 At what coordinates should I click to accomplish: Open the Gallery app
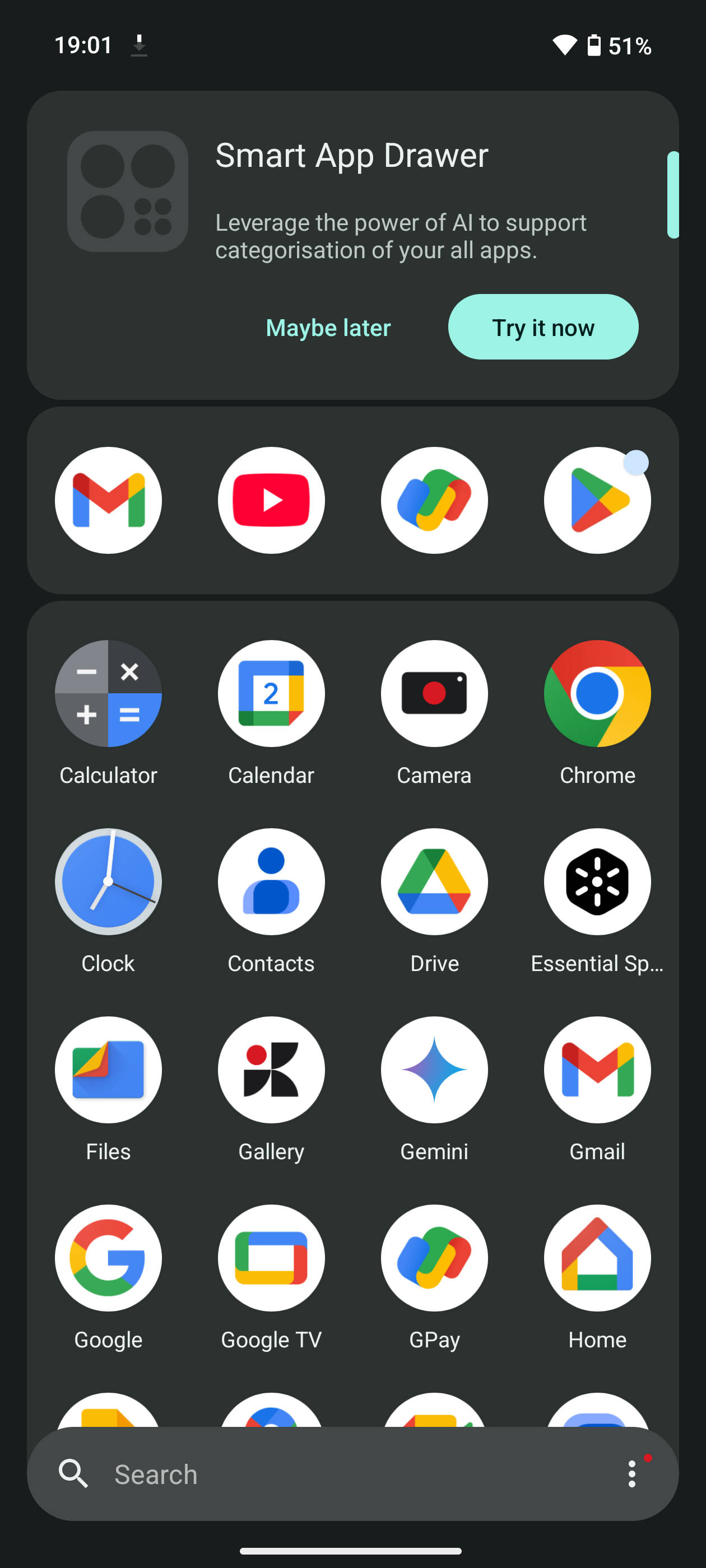point(271,1070)
